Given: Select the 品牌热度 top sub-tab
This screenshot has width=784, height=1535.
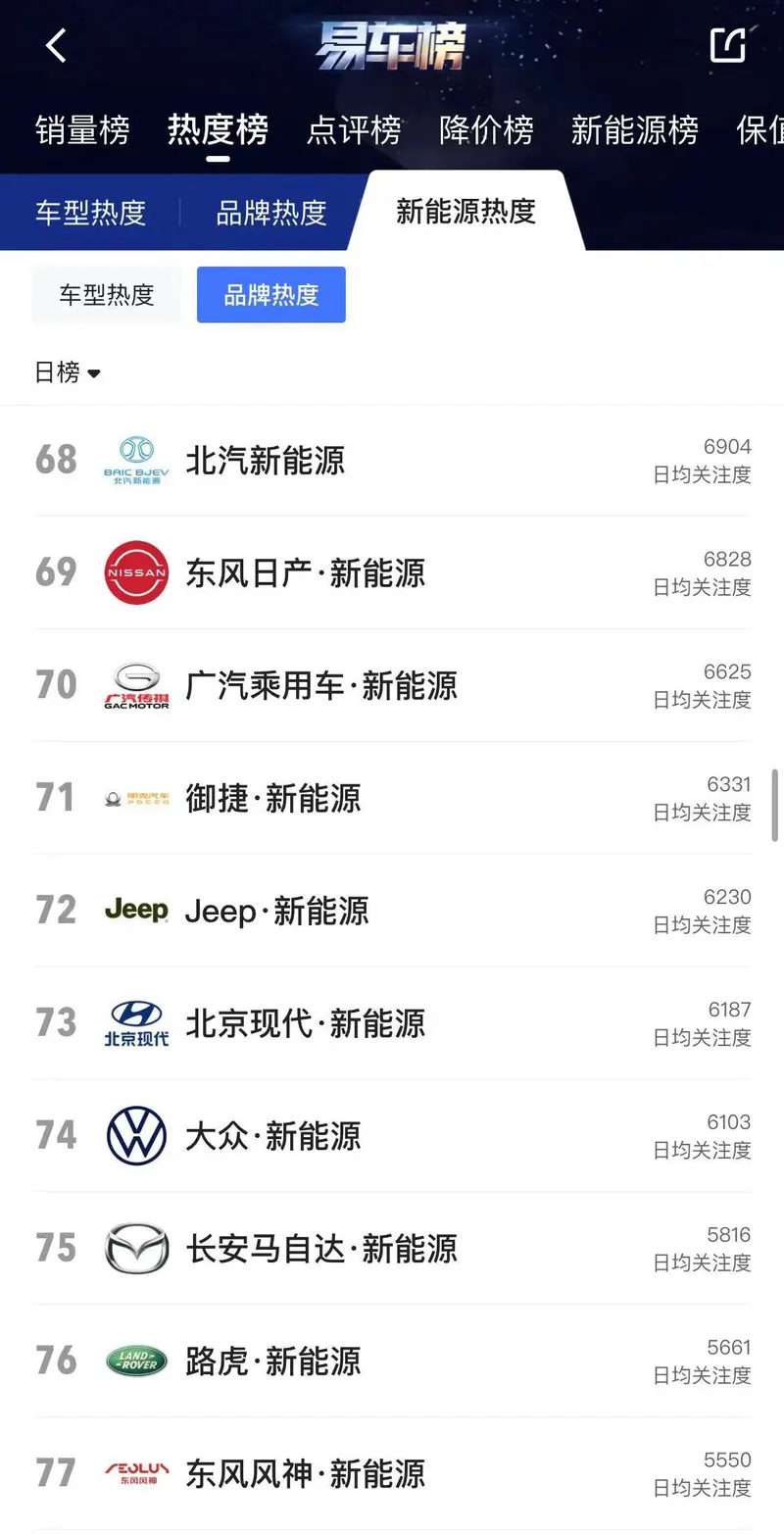Looking at the screenshot, I should (271, 213).
